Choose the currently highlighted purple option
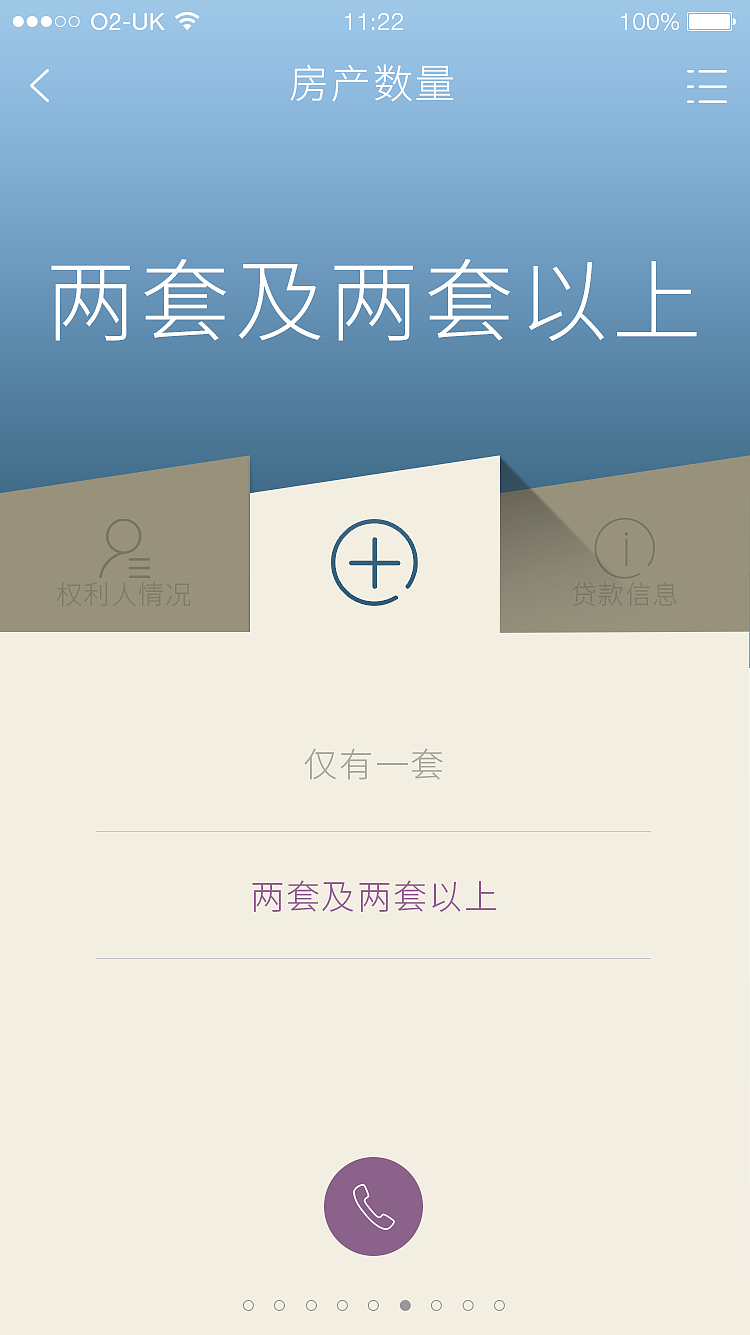The image size is (750, 1335). 374,897
